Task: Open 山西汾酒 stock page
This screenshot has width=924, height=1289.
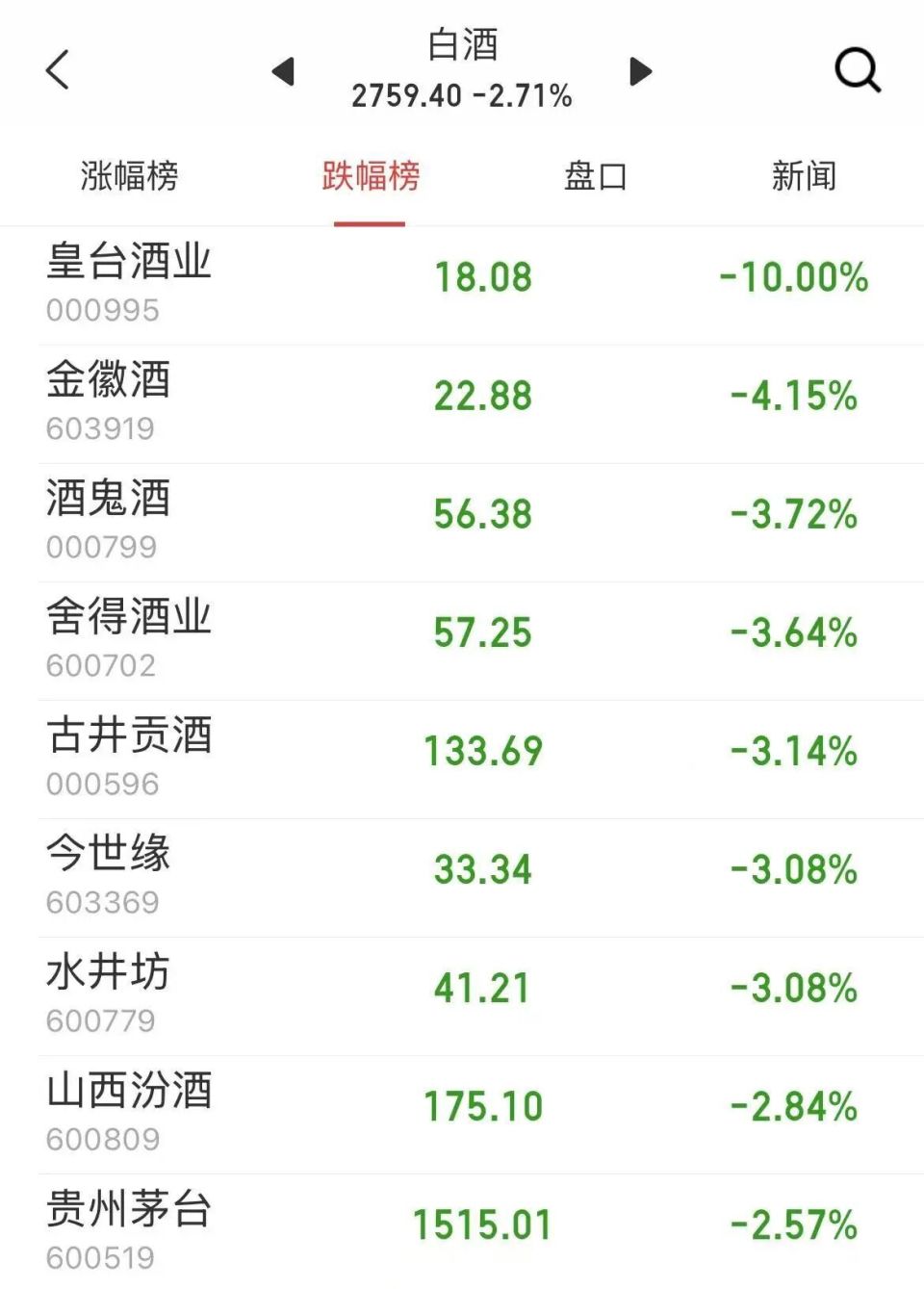Action: point(462,1107)
